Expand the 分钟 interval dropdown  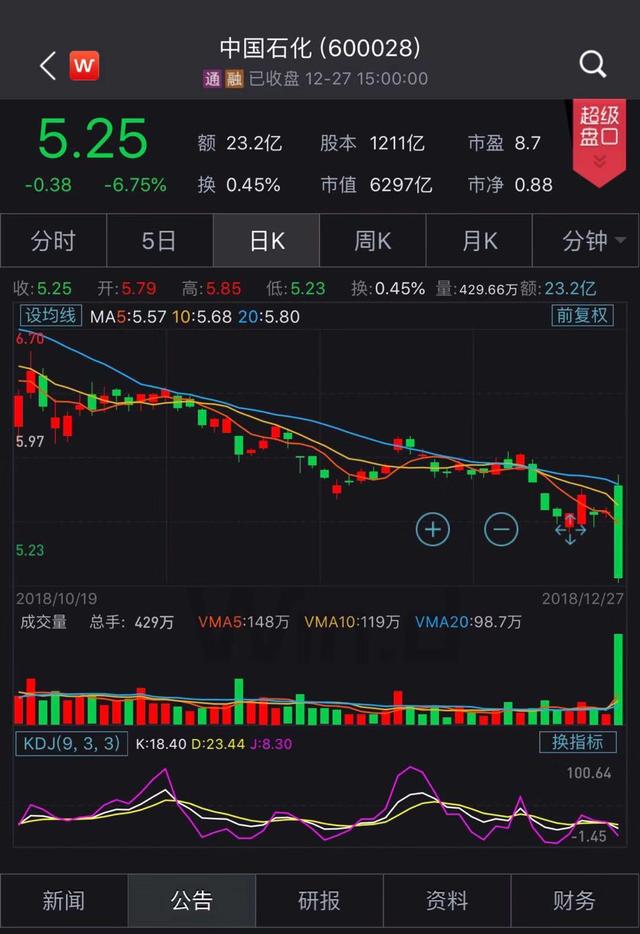[586, 241]
